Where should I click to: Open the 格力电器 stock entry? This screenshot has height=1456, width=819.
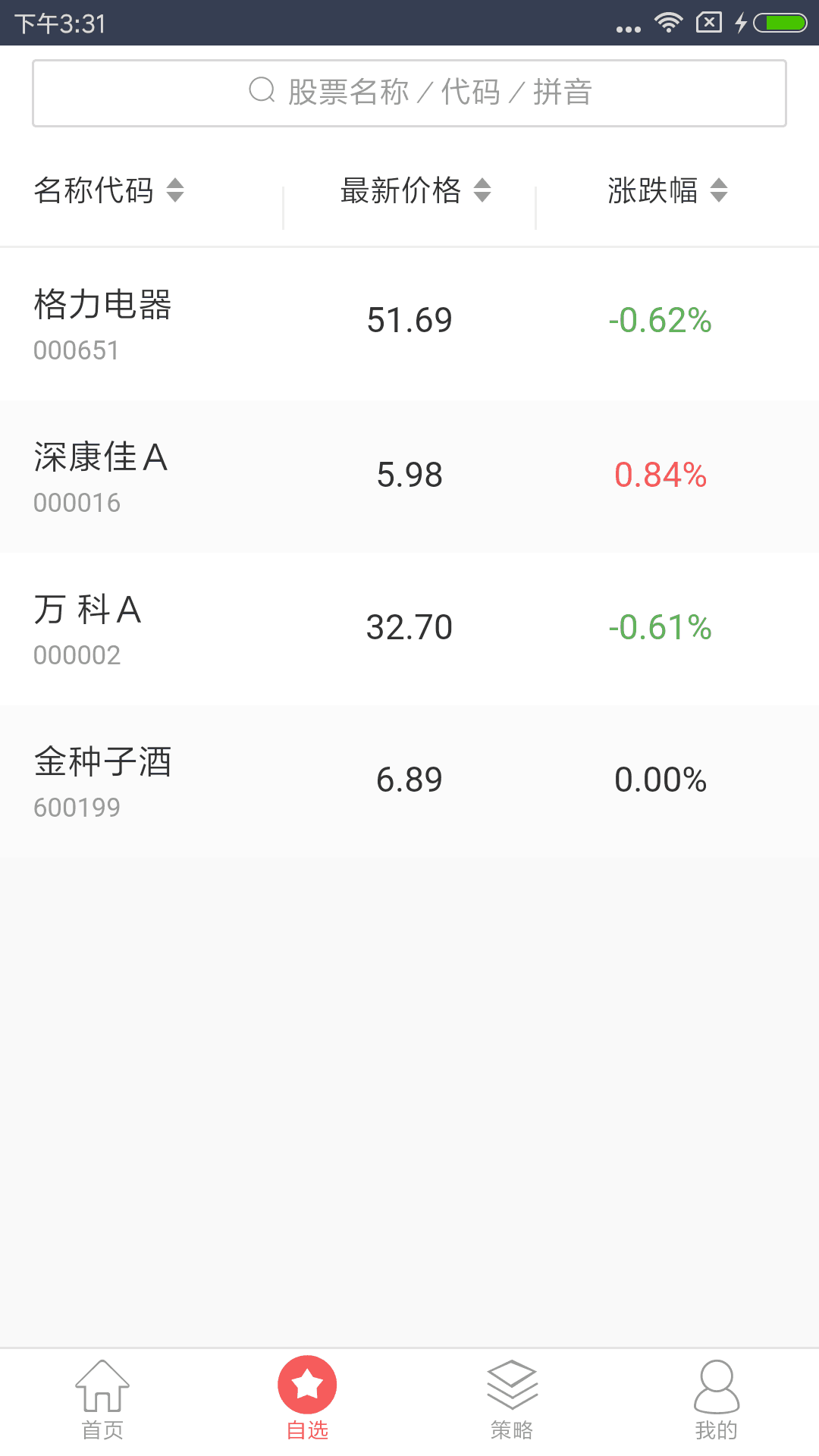click(x=409, y=322)
